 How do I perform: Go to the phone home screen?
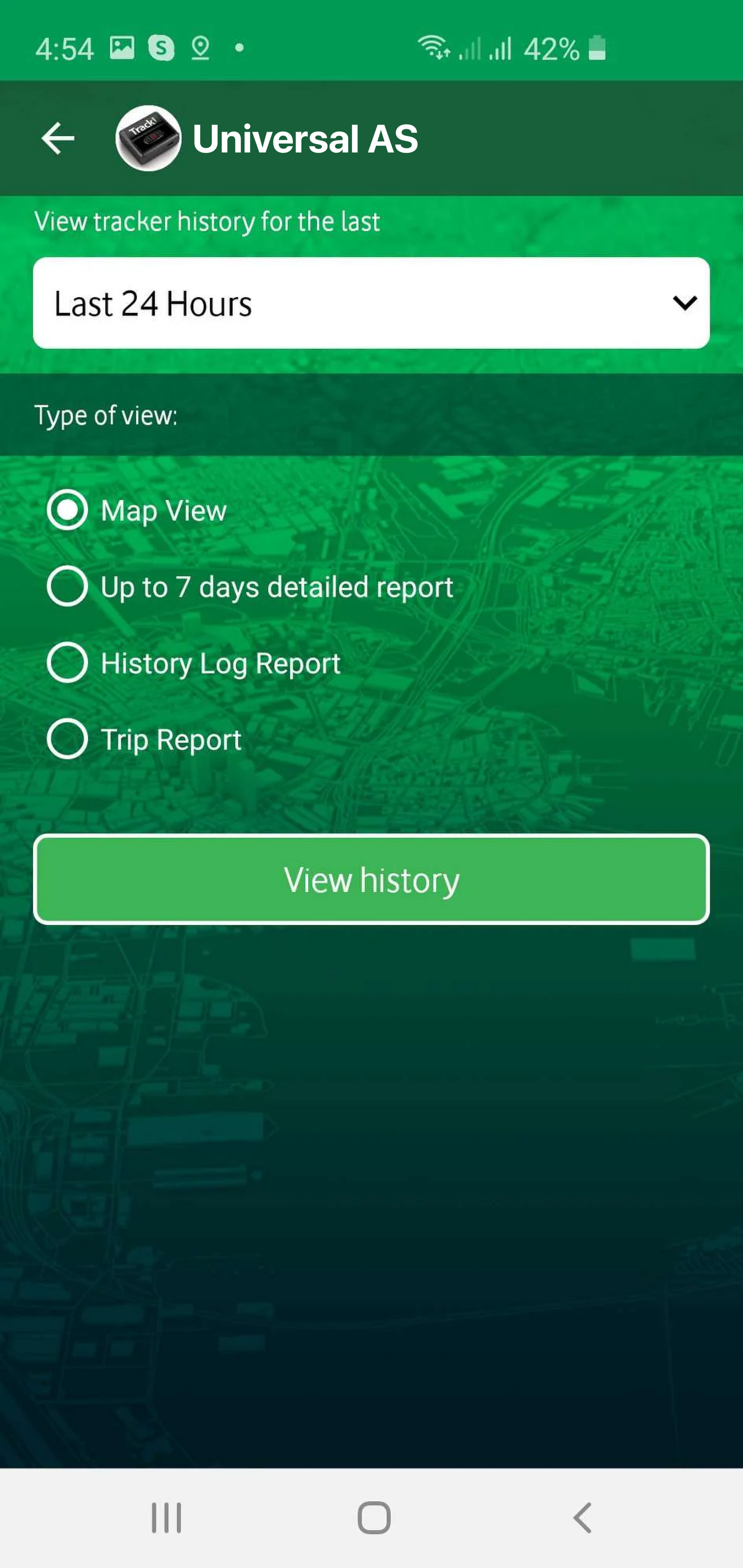(x=373, y=1517)
